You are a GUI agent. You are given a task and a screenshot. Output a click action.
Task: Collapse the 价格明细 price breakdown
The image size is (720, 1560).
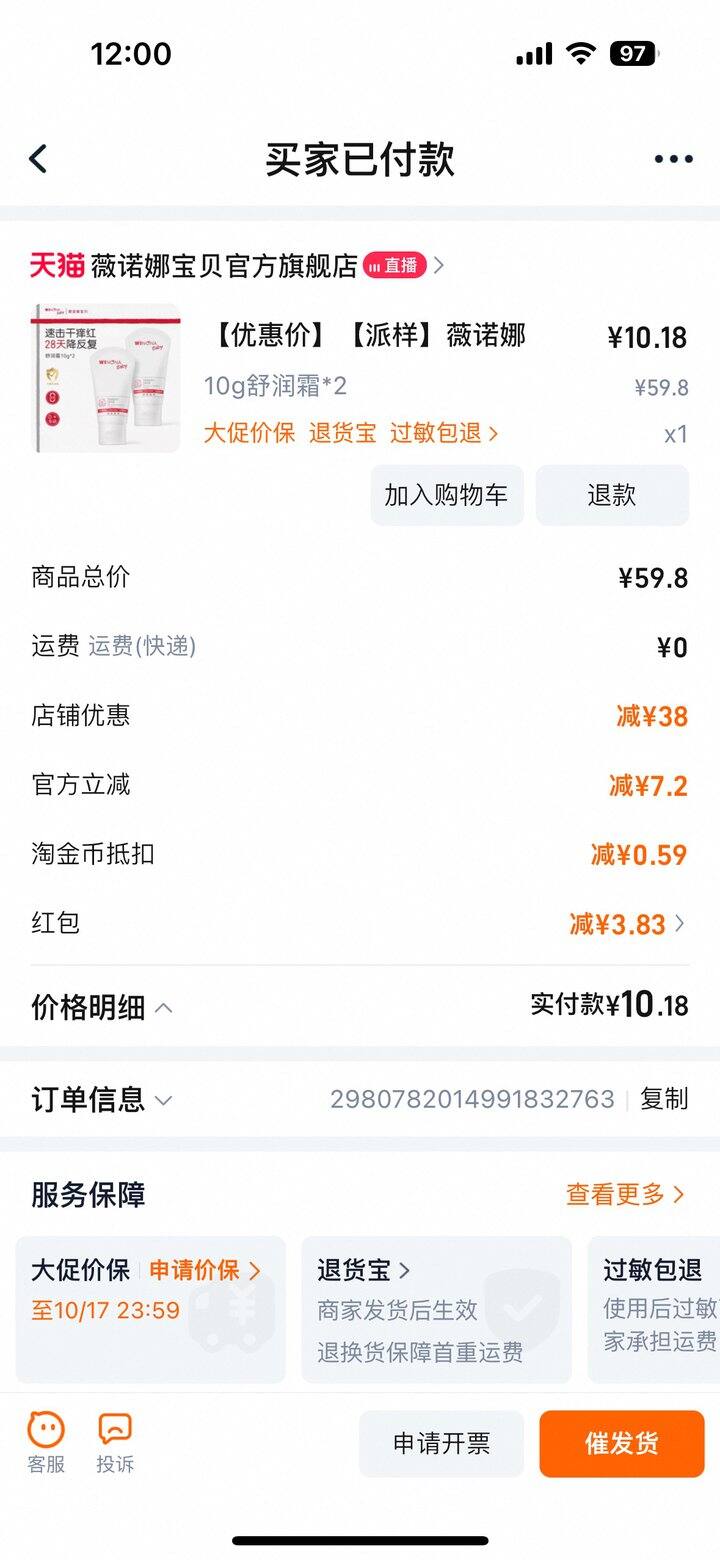(101, 1007)
